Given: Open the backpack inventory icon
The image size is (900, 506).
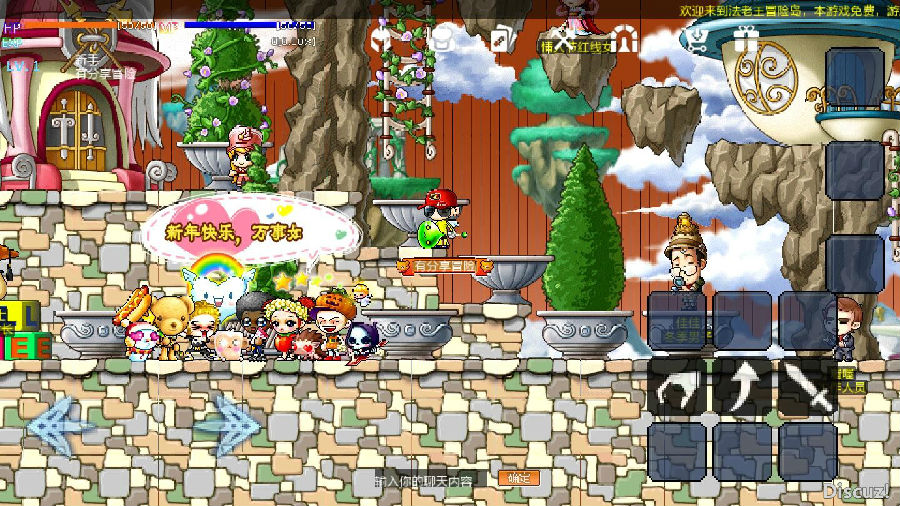Looking at the screenshot, I should (442, 40).
